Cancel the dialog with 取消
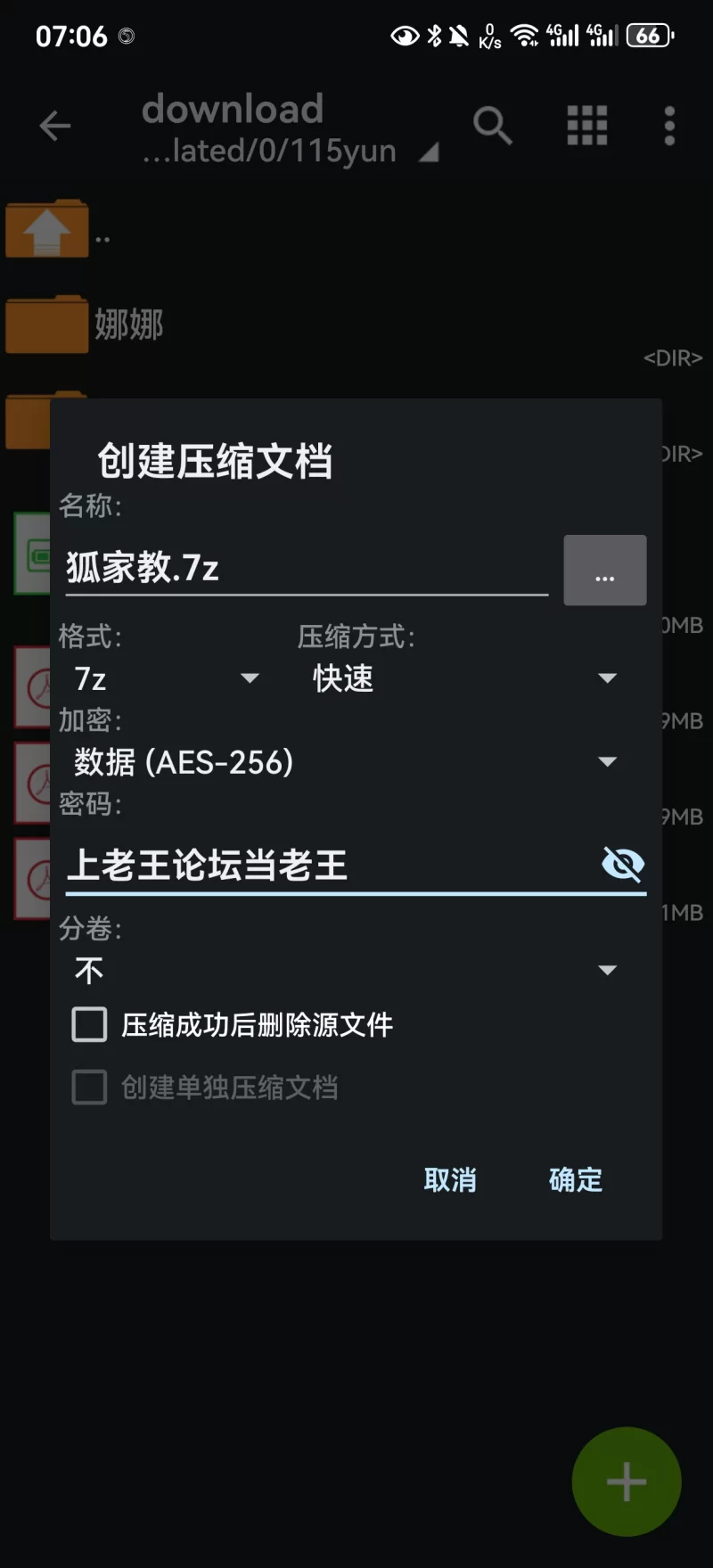The height and width of the screenshot is (1568, 713). pos(450,1180)
